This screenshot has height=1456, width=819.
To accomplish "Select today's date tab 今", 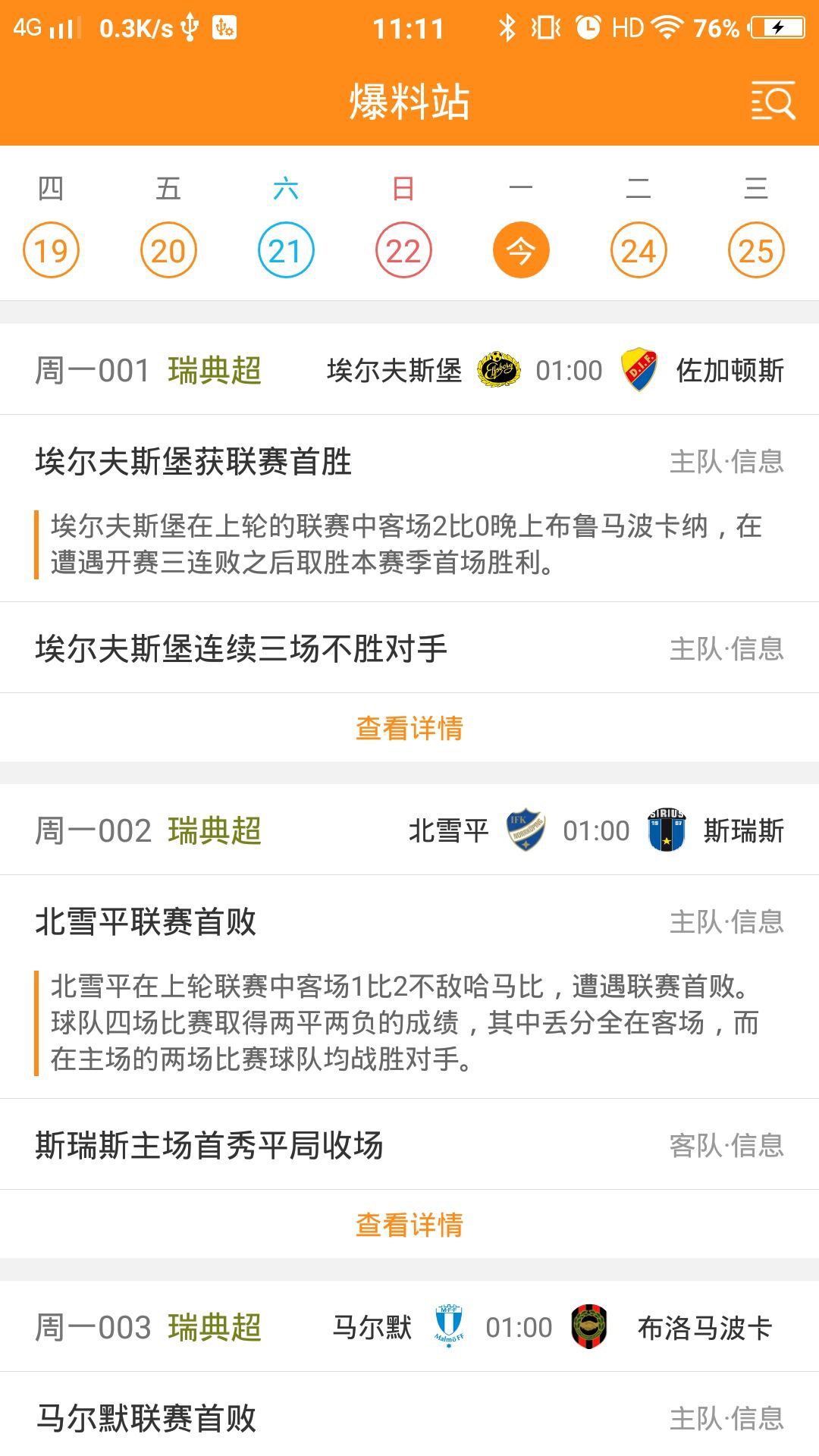I will click(521, 249).
